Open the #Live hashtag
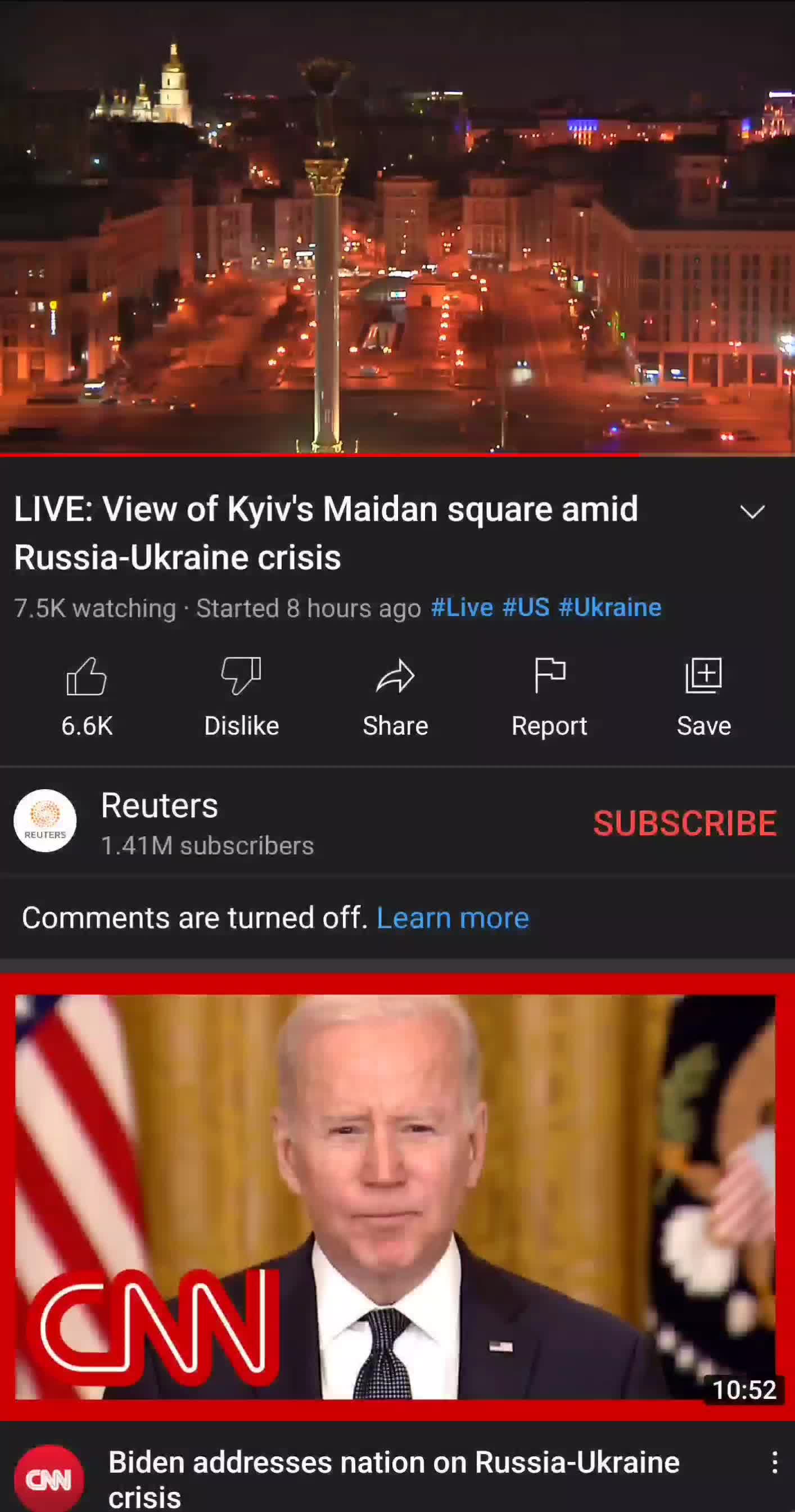 462,608
